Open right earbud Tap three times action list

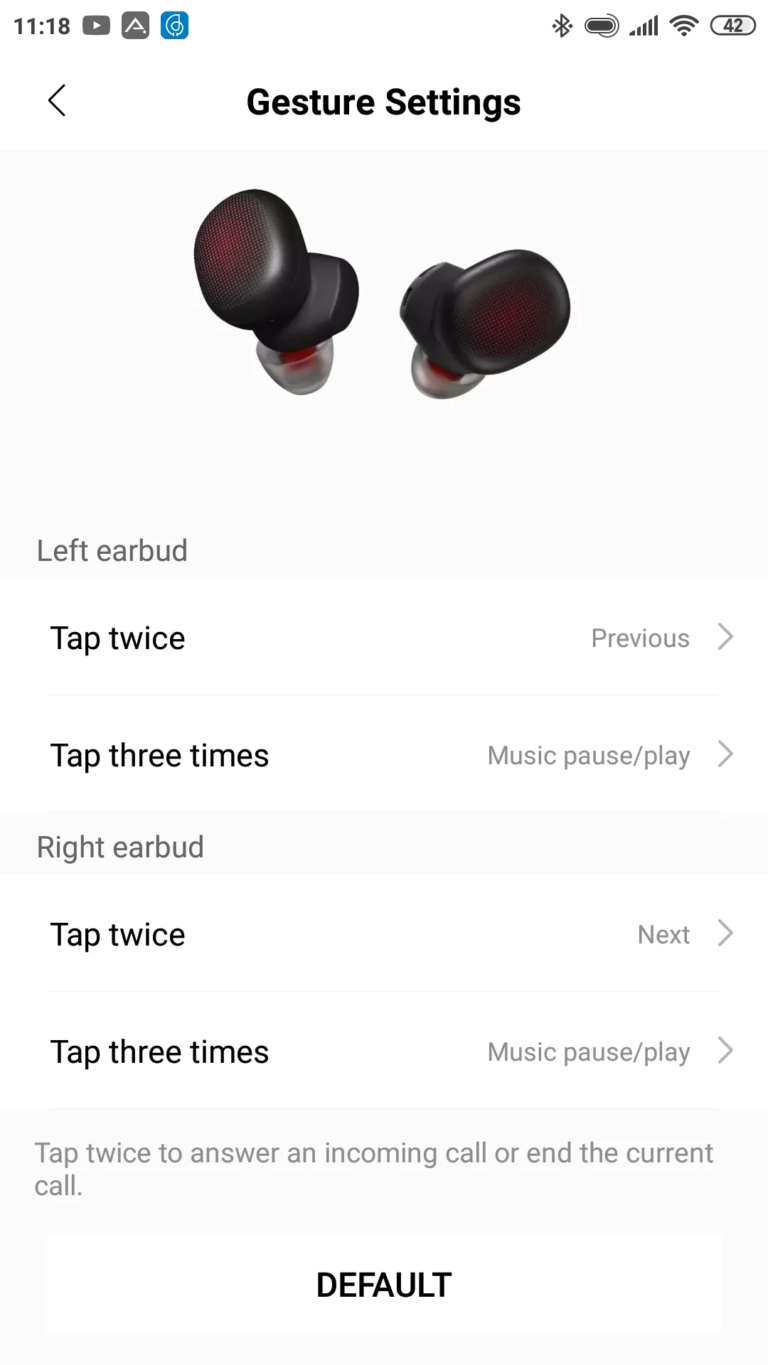click(384, 1051)
